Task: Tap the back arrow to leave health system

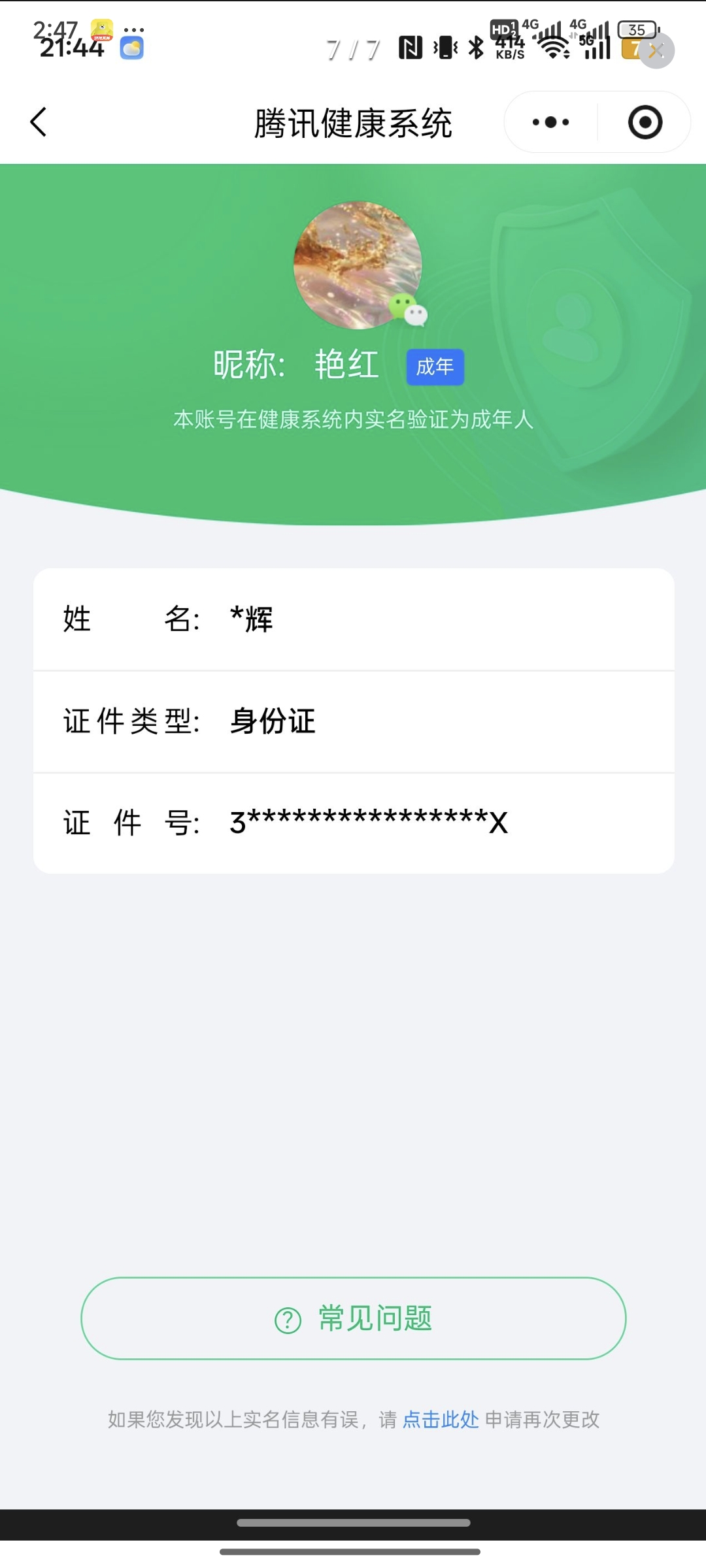Action: tap(37, 122)
